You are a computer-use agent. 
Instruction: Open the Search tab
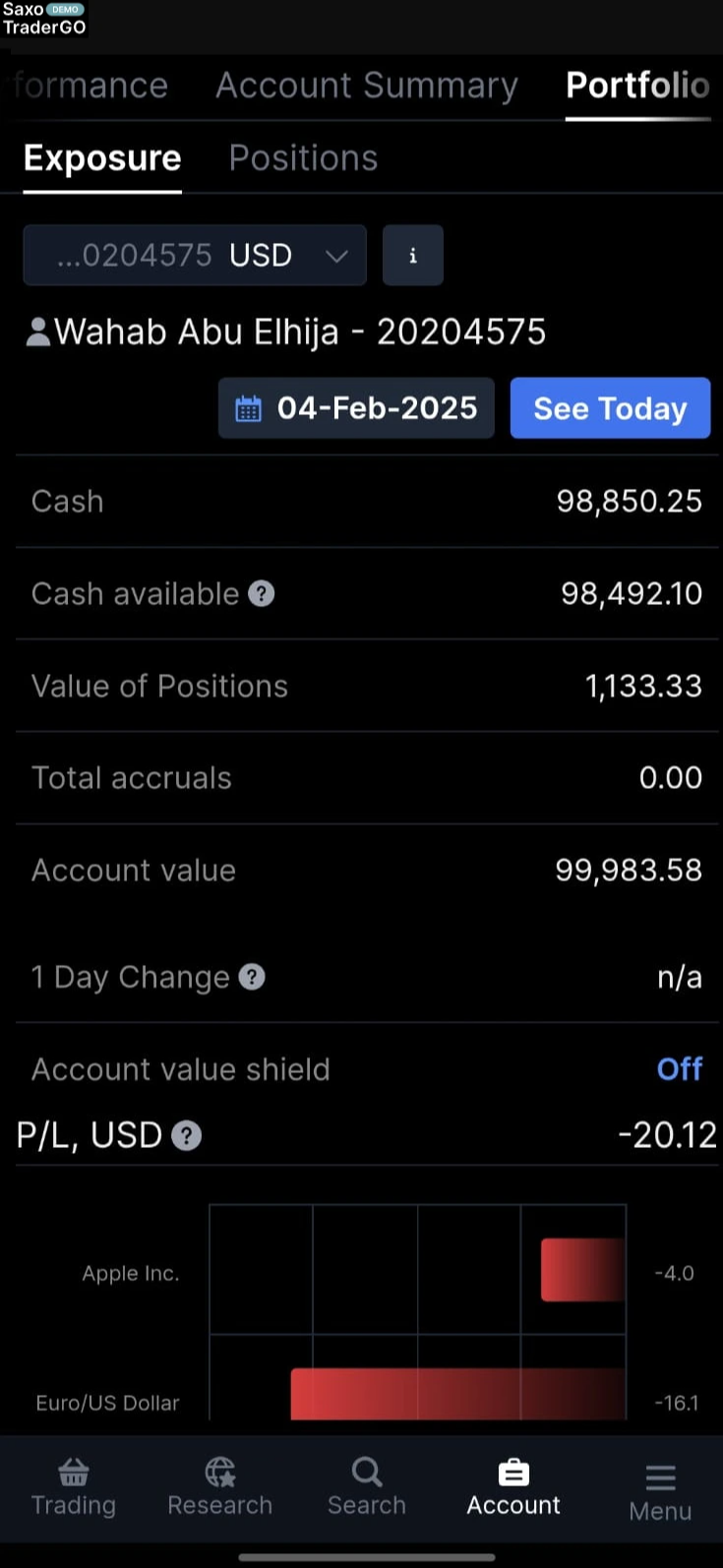click(367, 1487)
